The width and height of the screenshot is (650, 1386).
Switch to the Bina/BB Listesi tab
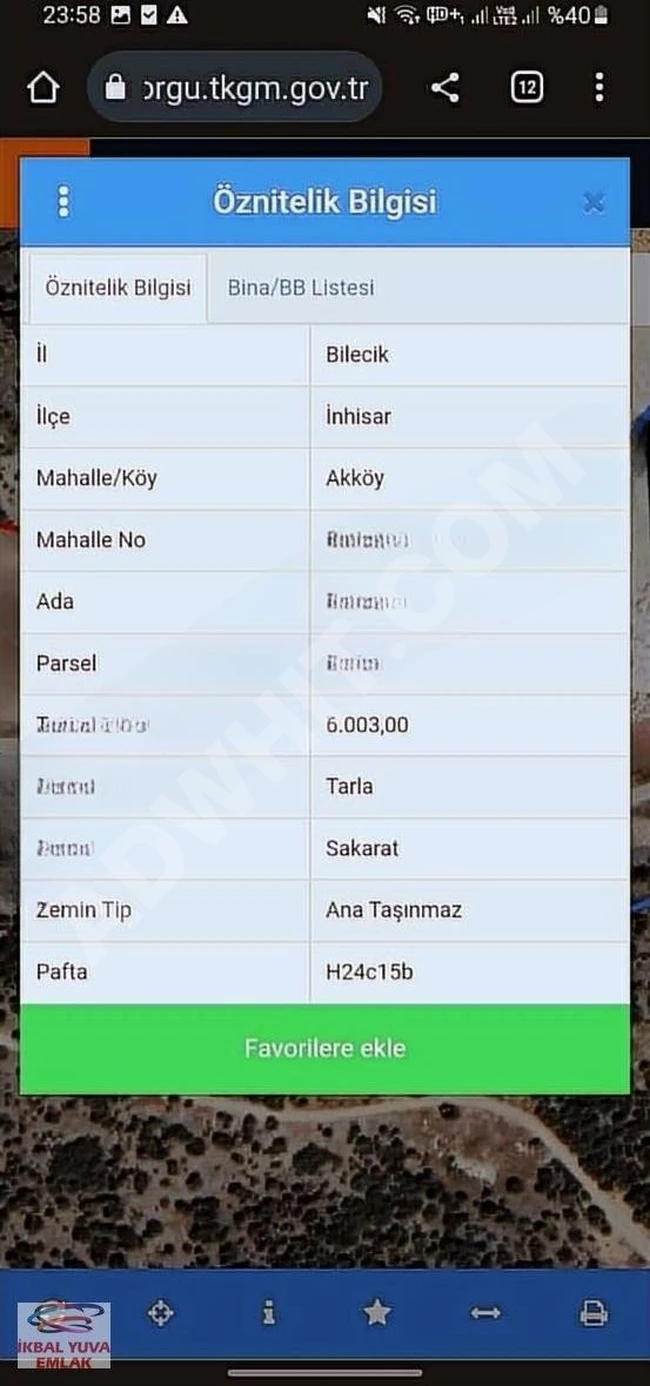tap(301, 288)
